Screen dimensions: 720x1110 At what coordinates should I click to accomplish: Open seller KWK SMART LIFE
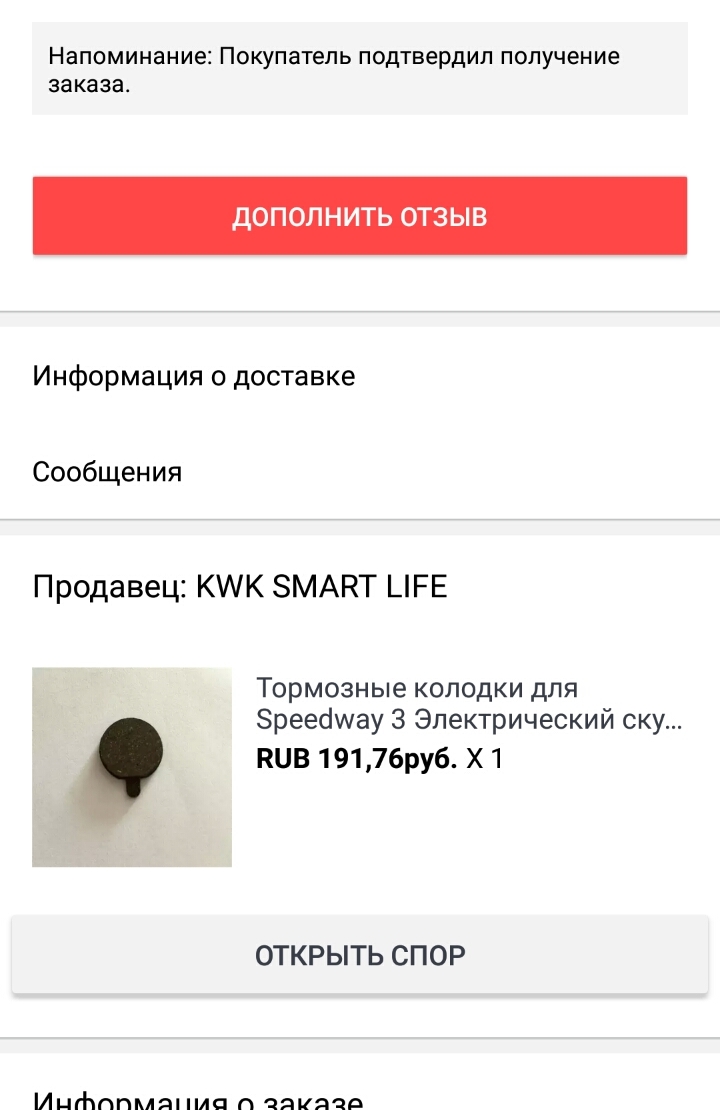click(240, 587)
